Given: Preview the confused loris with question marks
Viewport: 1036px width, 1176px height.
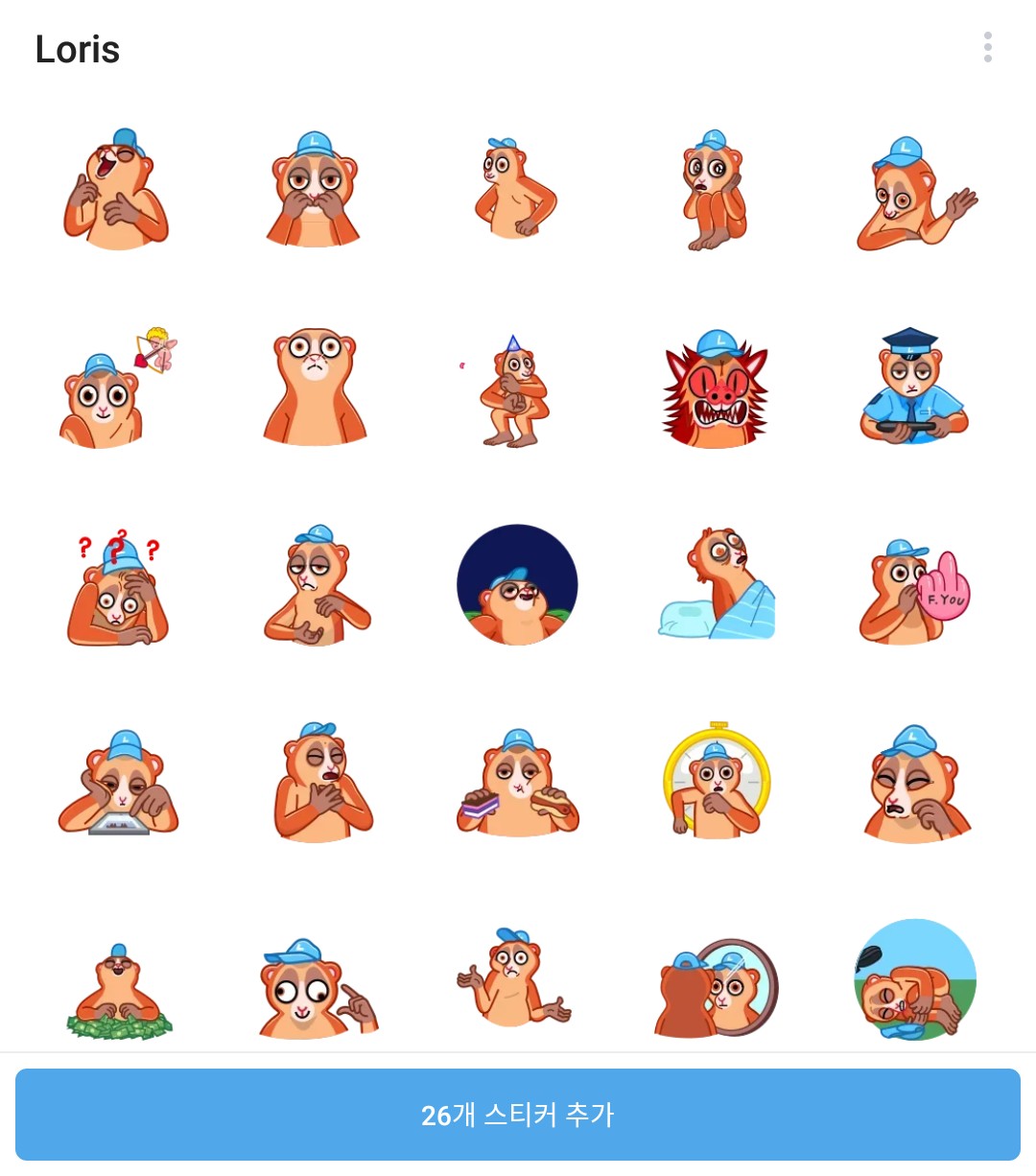Looking at the screenshot, I should coord(117,588).
